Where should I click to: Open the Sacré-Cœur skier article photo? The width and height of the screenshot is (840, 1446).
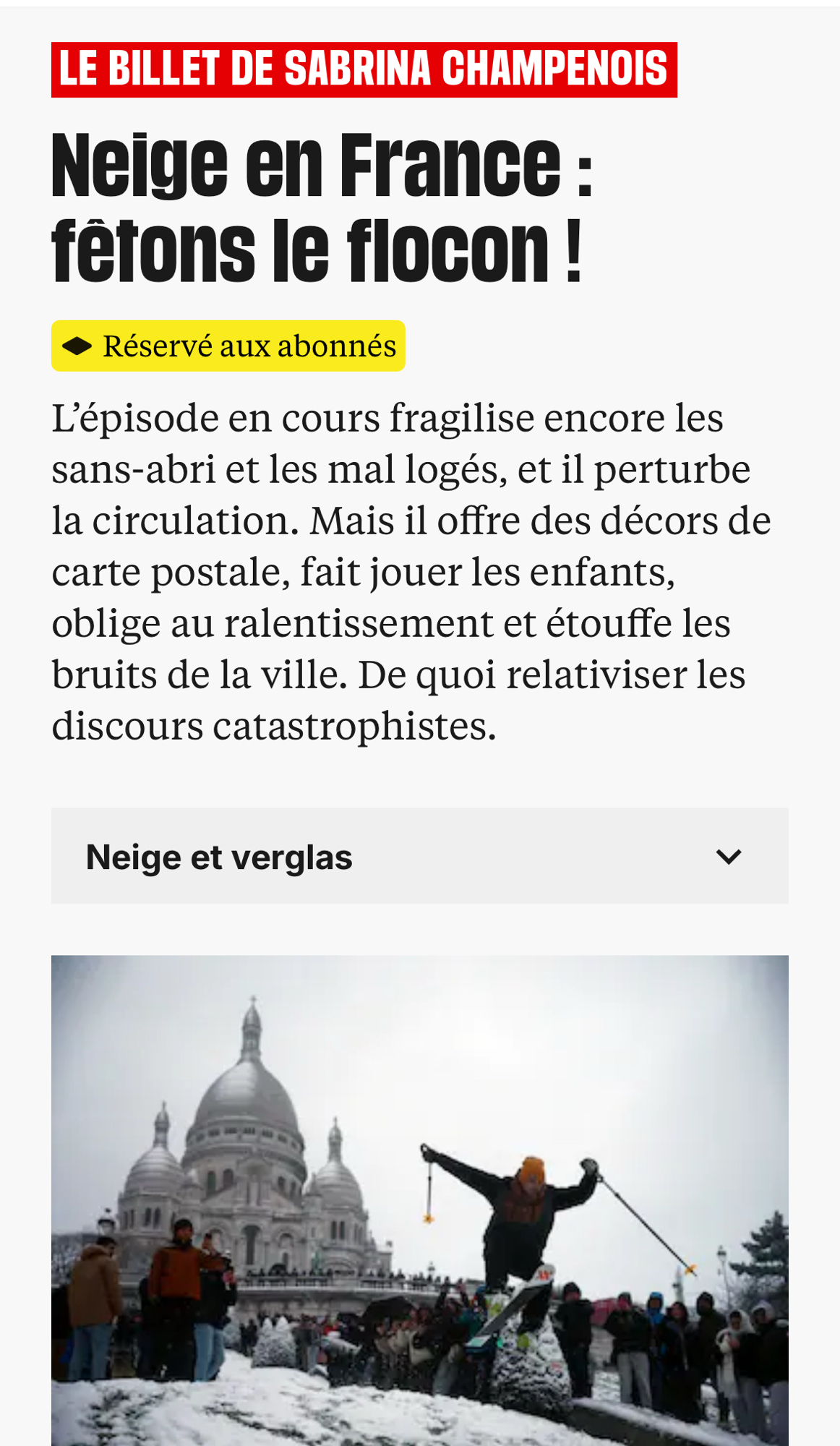[419, 1200]
